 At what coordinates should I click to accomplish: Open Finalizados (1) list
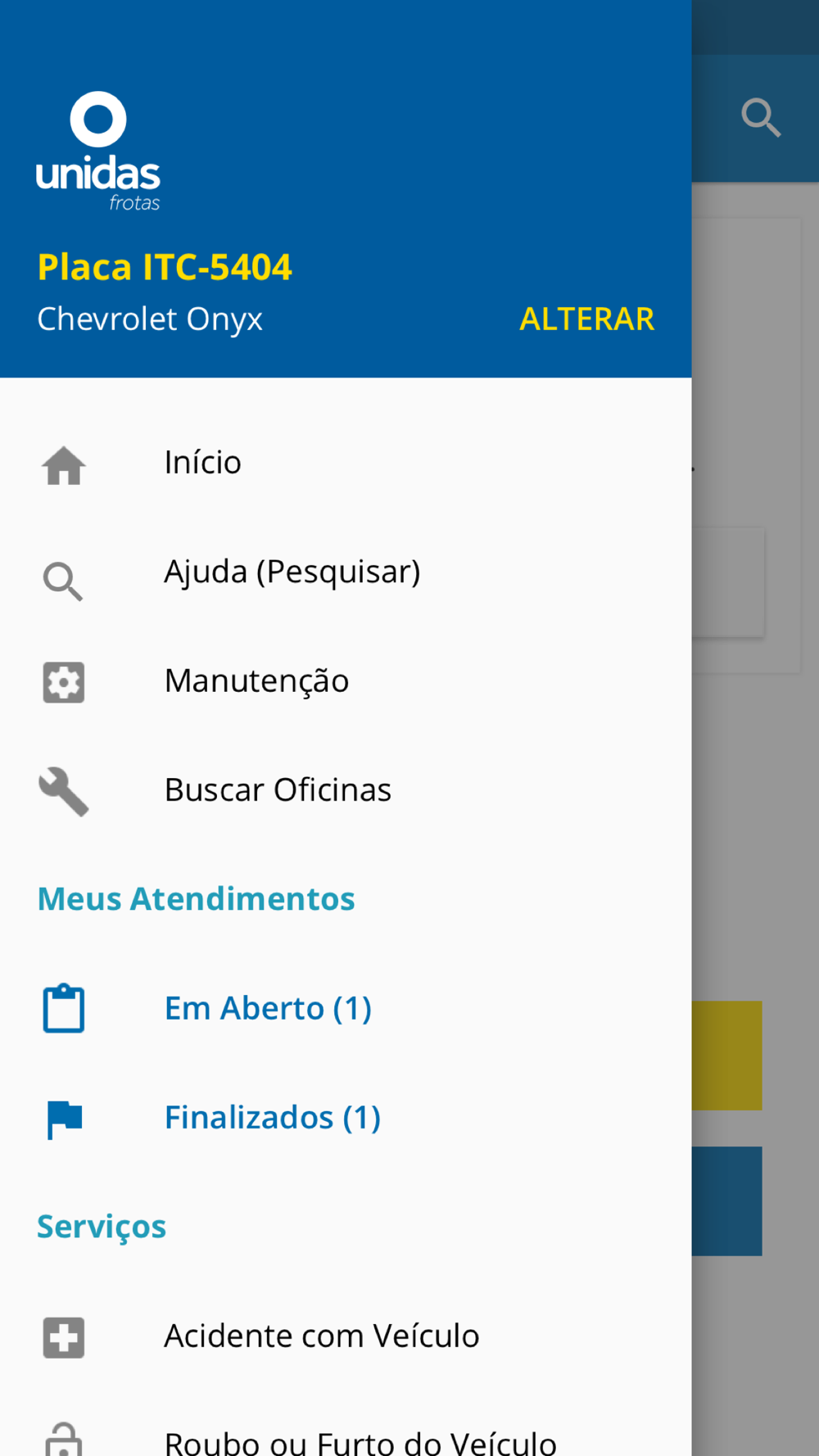346,1118
